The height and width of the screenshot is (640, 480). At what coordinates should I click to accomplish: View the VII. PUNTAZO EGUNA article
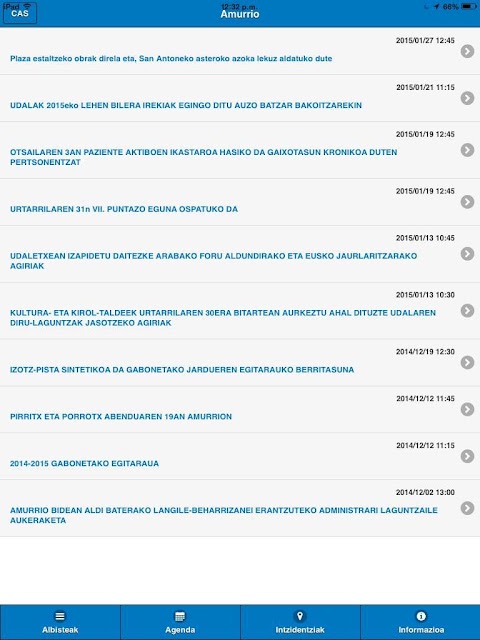click(x=240, y=202)
